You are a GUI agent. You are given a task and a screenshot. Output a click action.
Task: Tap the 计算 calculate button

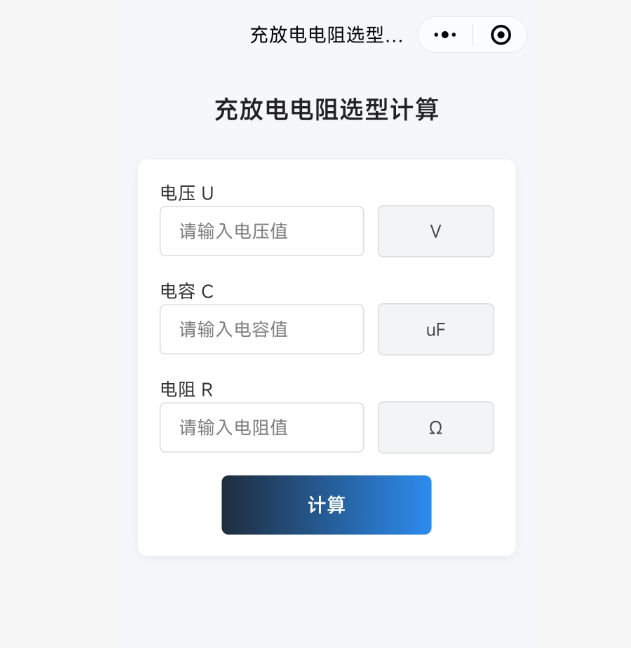click(x=326, y=505)
